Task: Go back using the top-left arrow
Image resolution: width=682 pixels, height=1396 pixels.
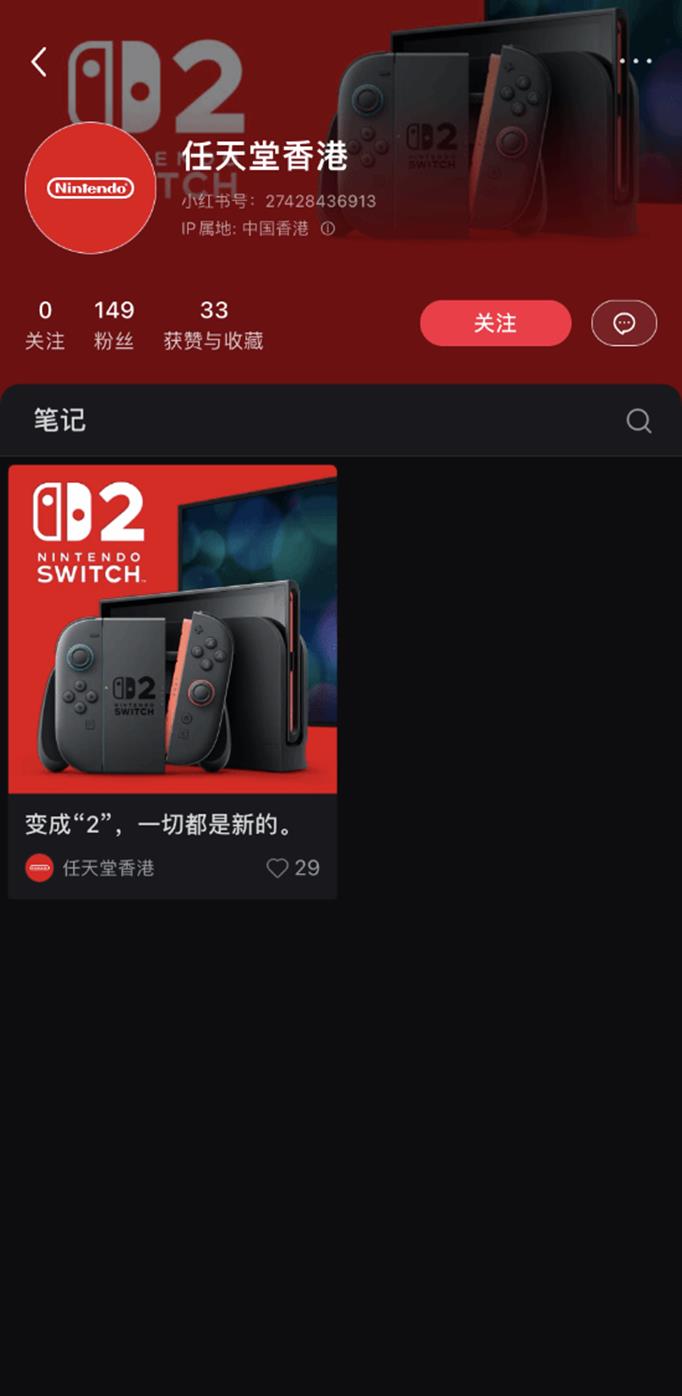Action: [39, 62]
